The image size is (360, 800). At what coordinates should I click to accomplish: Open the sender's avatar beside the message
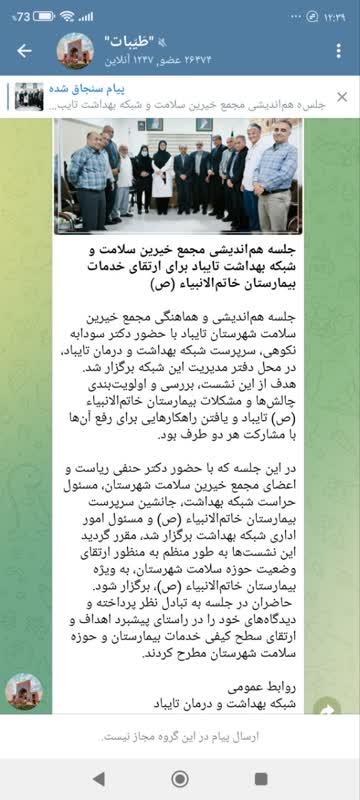coord(23,692)
